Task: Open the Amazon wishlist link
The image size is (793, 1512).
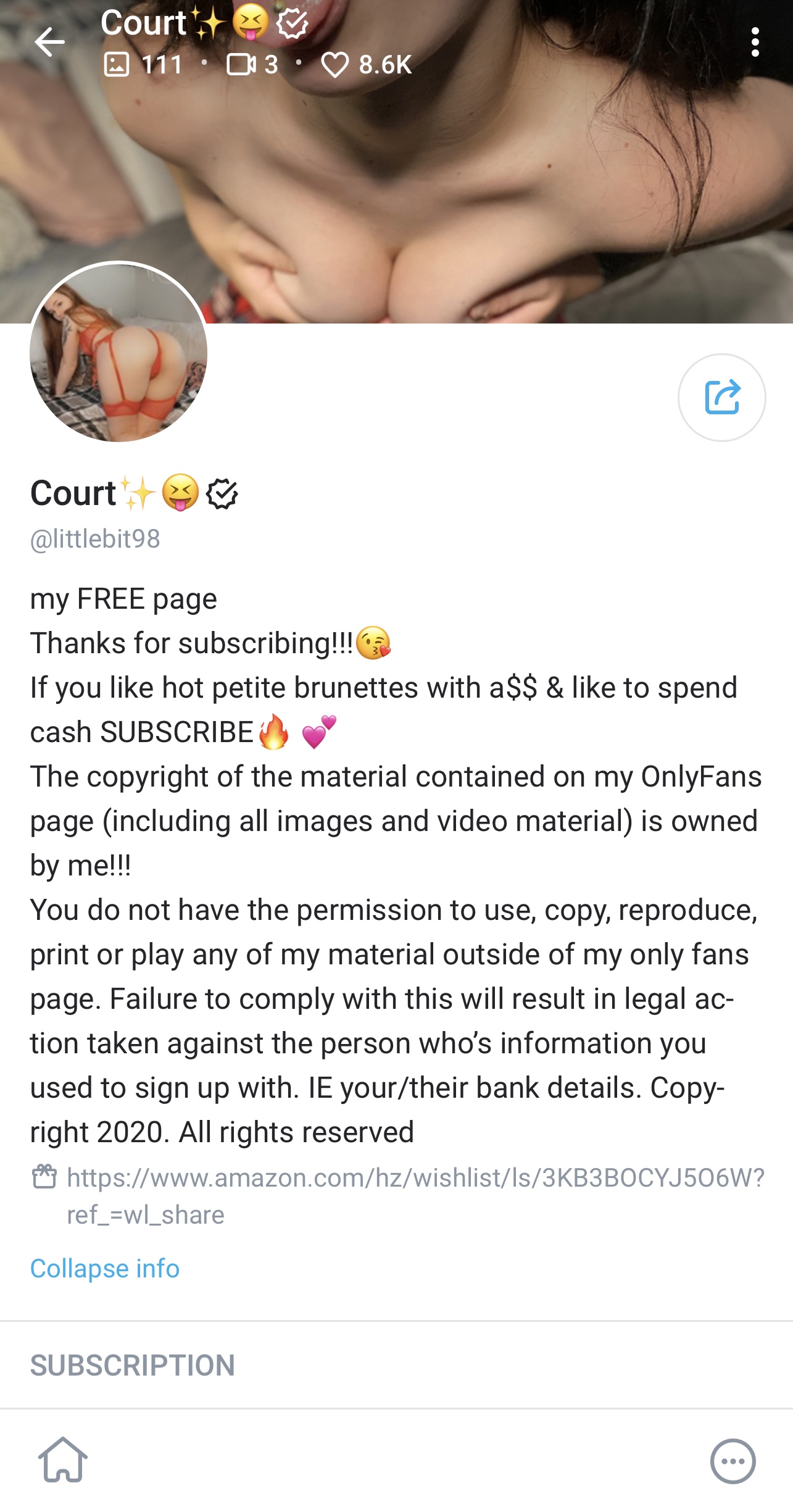Action: point(415,1178)
